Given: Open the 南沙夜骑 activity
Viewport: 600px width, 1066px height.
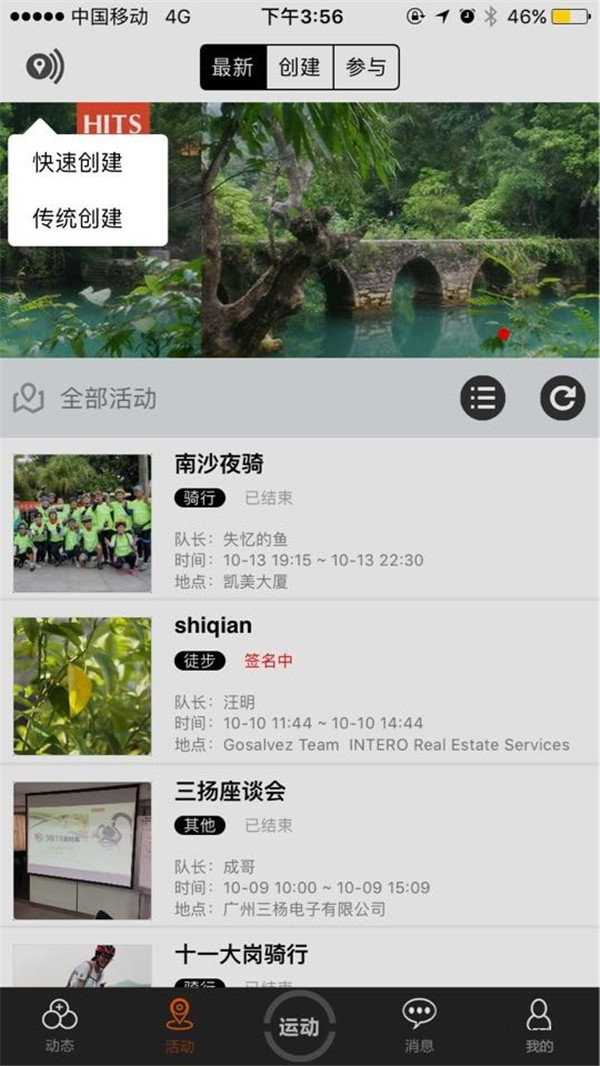Looking at the screenshot, I should (300, 520).
